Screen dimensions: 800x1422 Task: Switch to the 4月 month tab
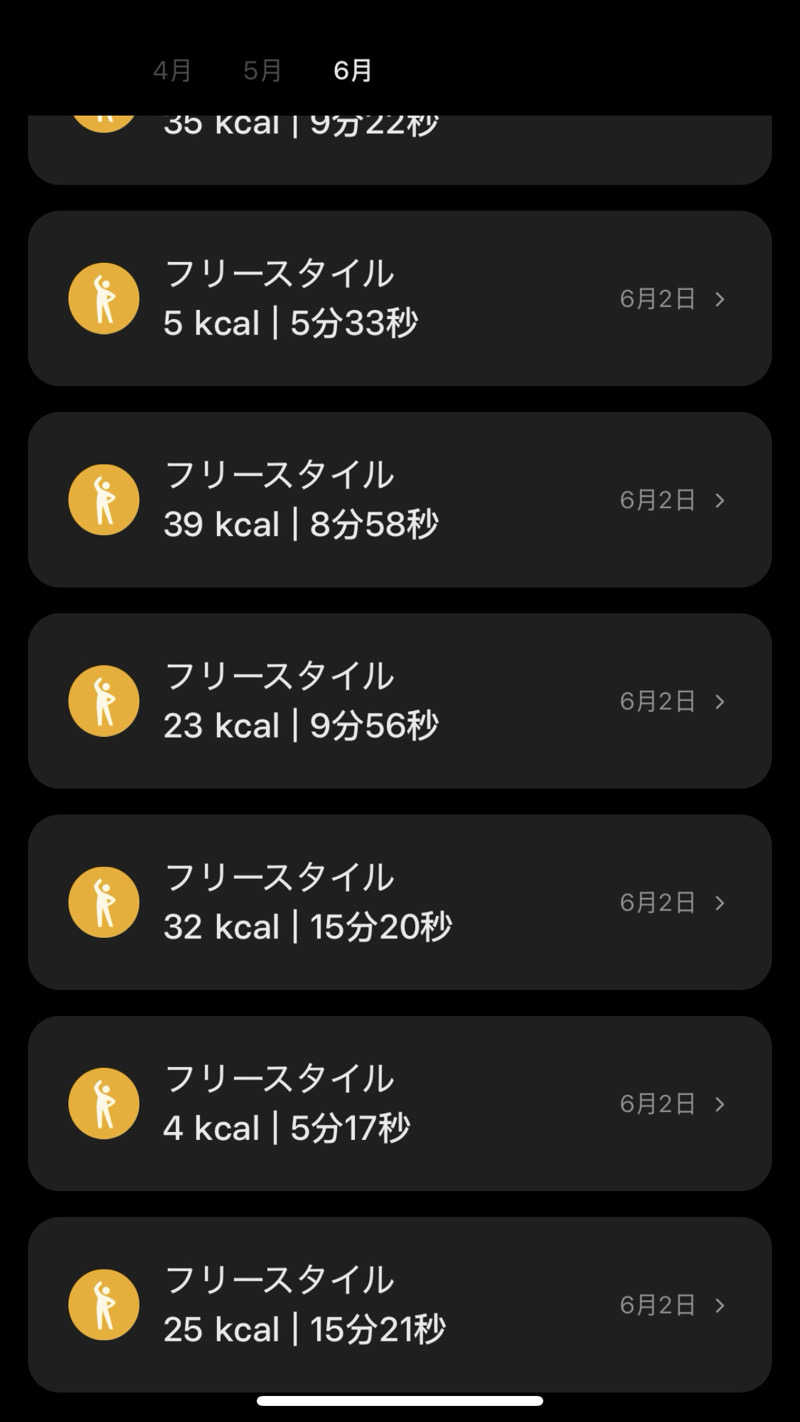tap(172, 71)
